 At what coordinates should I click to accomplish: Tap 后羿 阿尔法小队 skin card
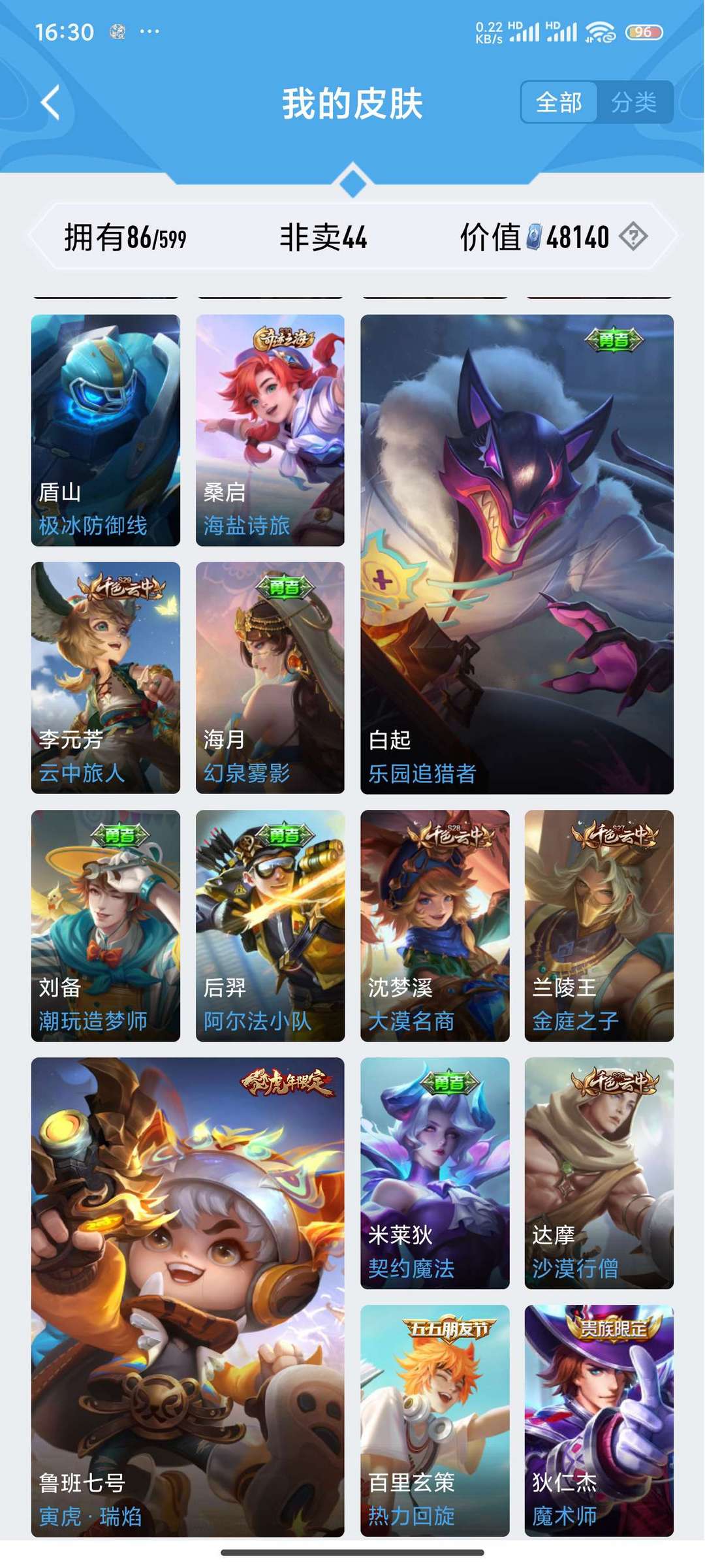pyautogui.click(x=270, y=925)
